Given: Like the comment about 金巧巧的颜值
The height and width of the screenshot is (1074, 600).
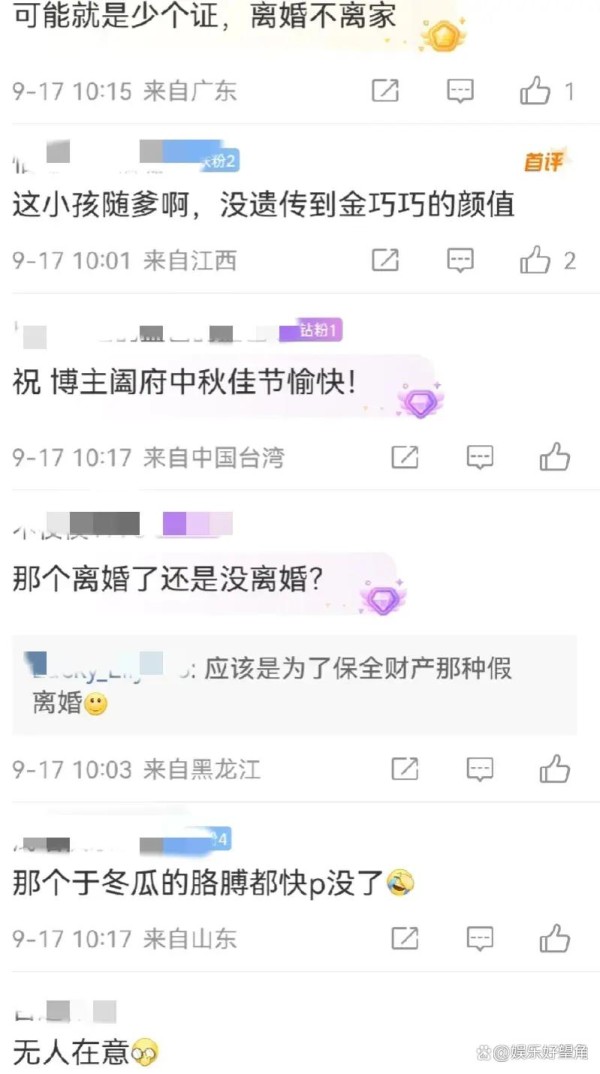Looking at the screenshot, I should pyautogui.click(x=535, y=261).
